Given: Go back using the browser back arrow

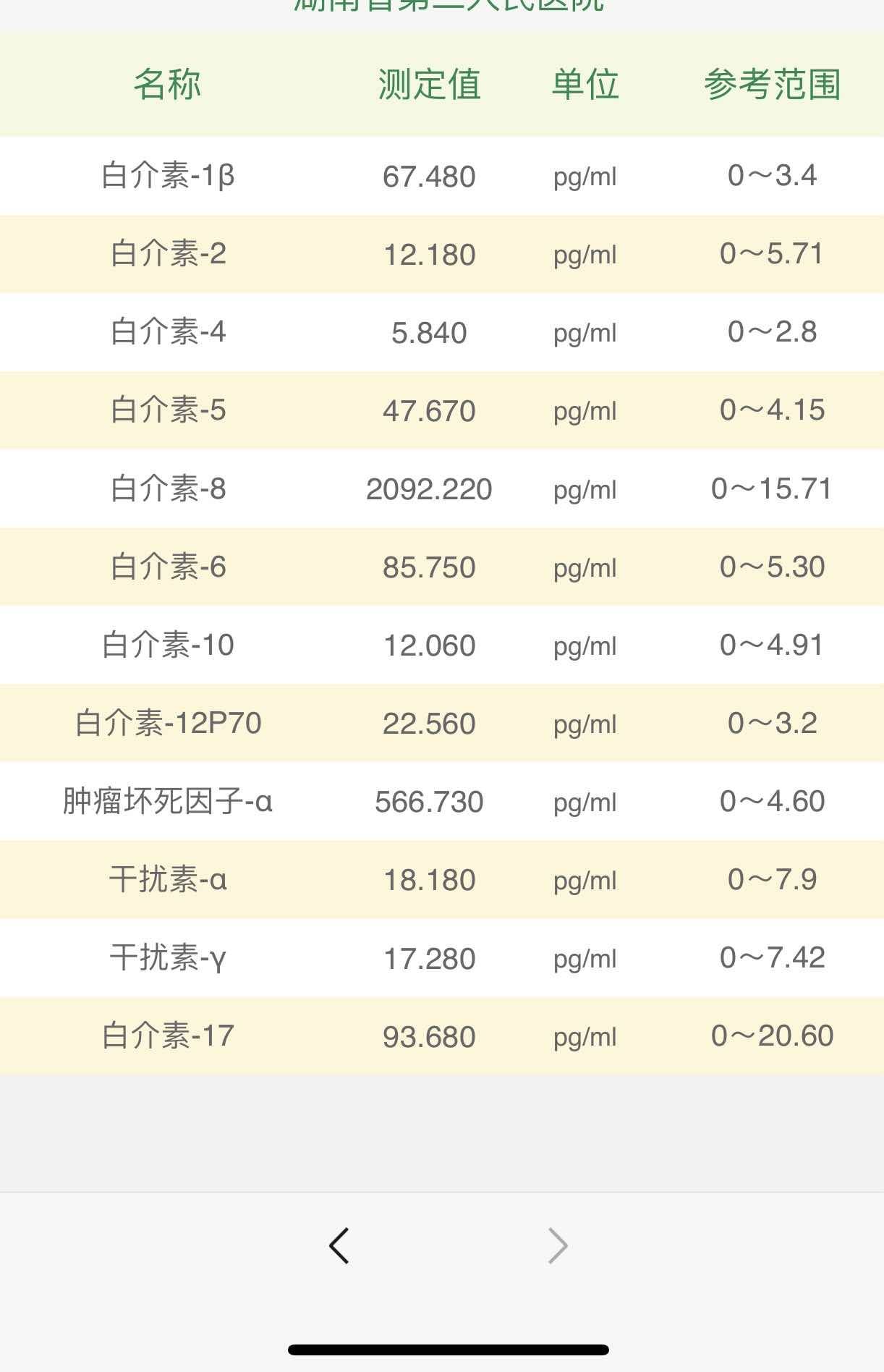Looking at the screenshot, I should pos(339,1245).
